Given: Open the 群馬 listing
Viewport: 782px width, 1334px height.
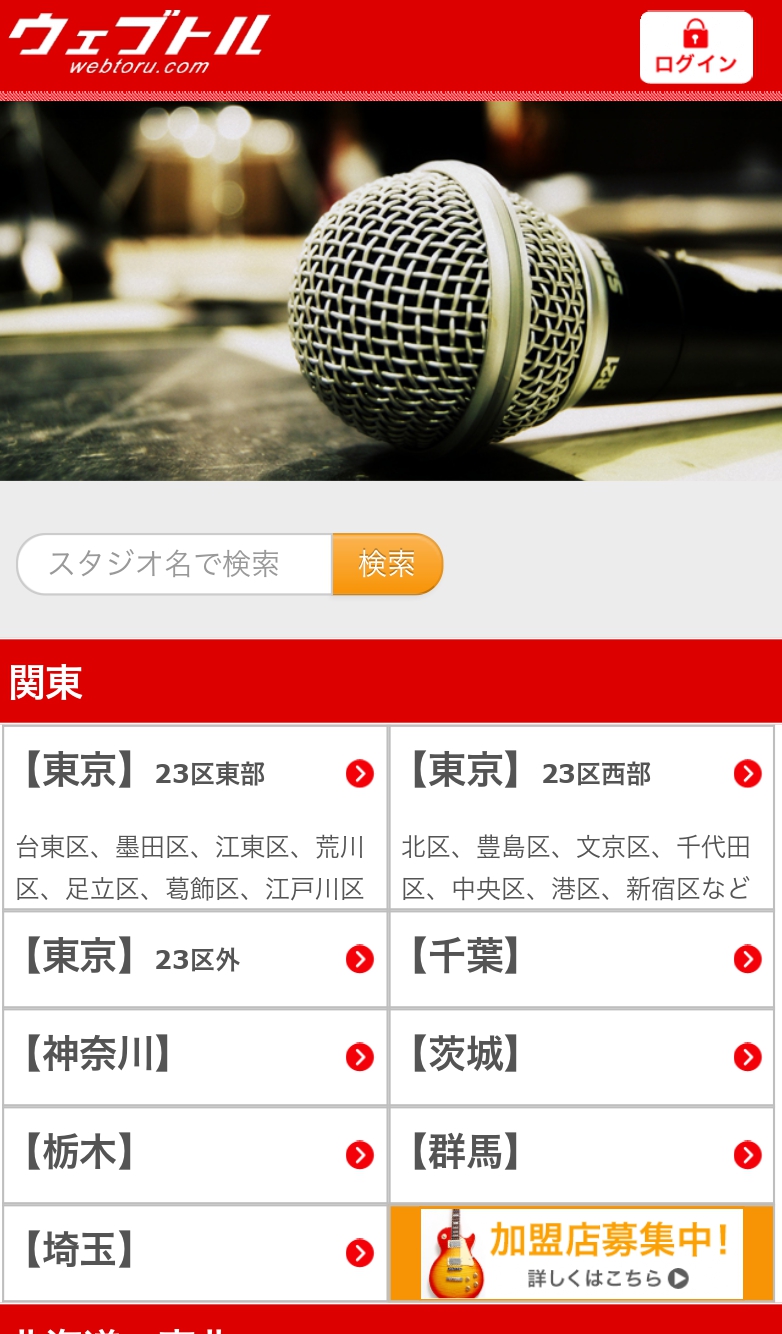Looking at the screenshot, I should 581,1155.
